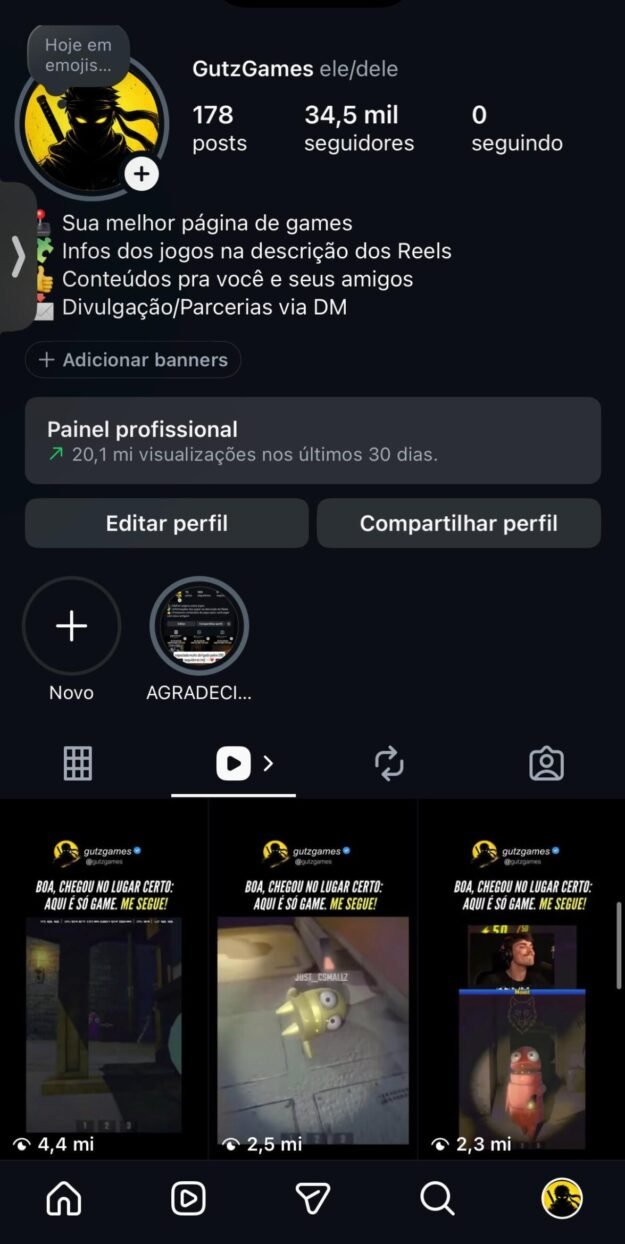Open the search magnifier in the bottom bar
Viewport: 625px width, 1244px height.
point(437,1198)
